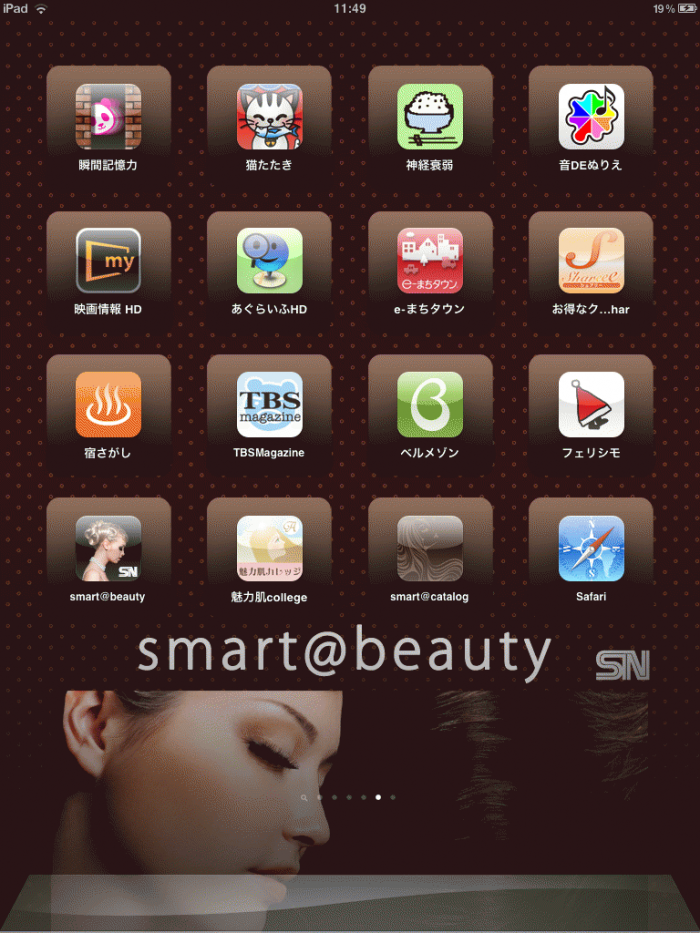
Task: Launch the 猫たたき cat game
Action: point(269,117)
